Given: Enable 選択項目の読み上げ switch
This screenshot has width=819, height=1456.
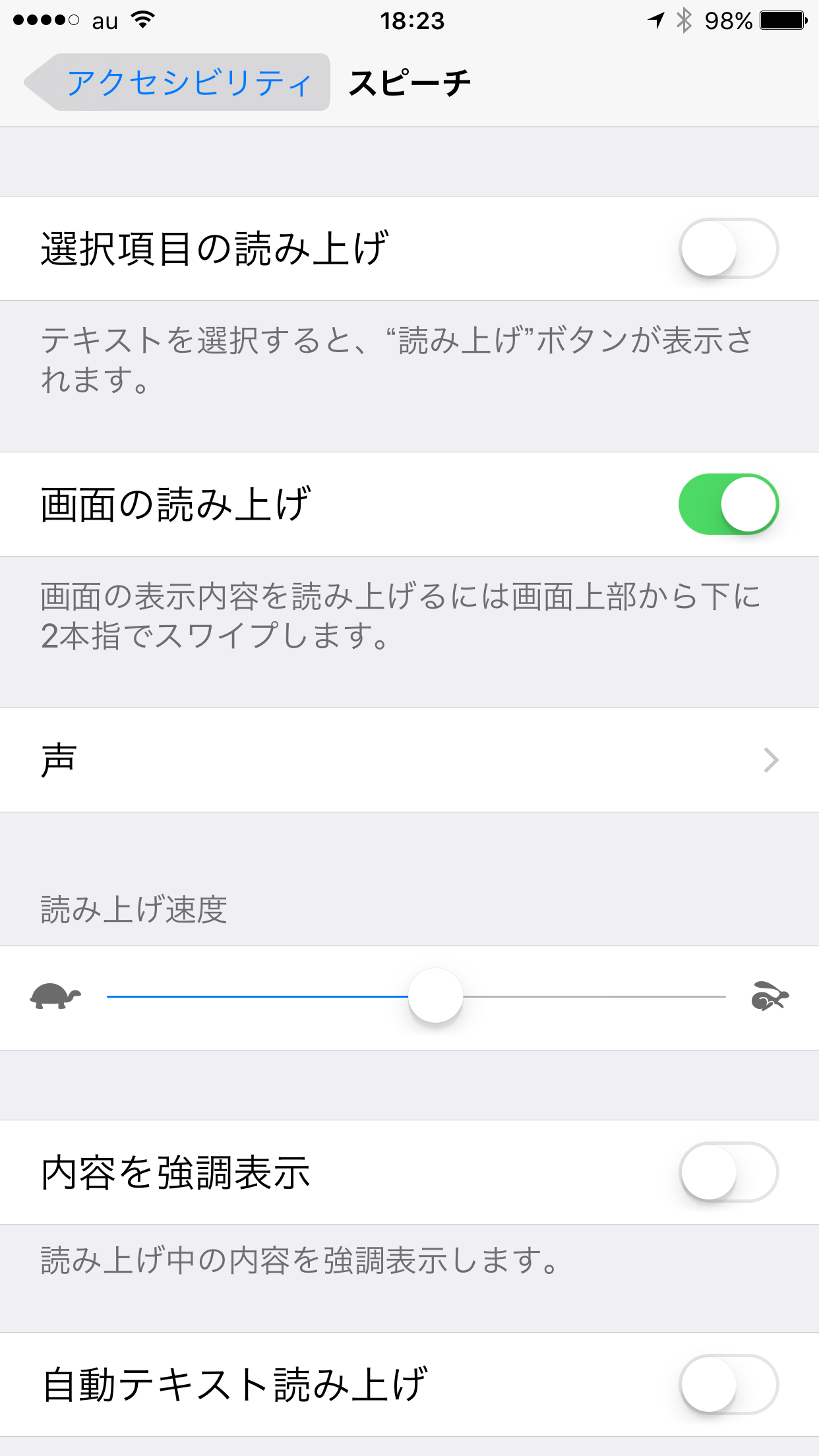Looking at the screenshot, I should coord(729,249).
